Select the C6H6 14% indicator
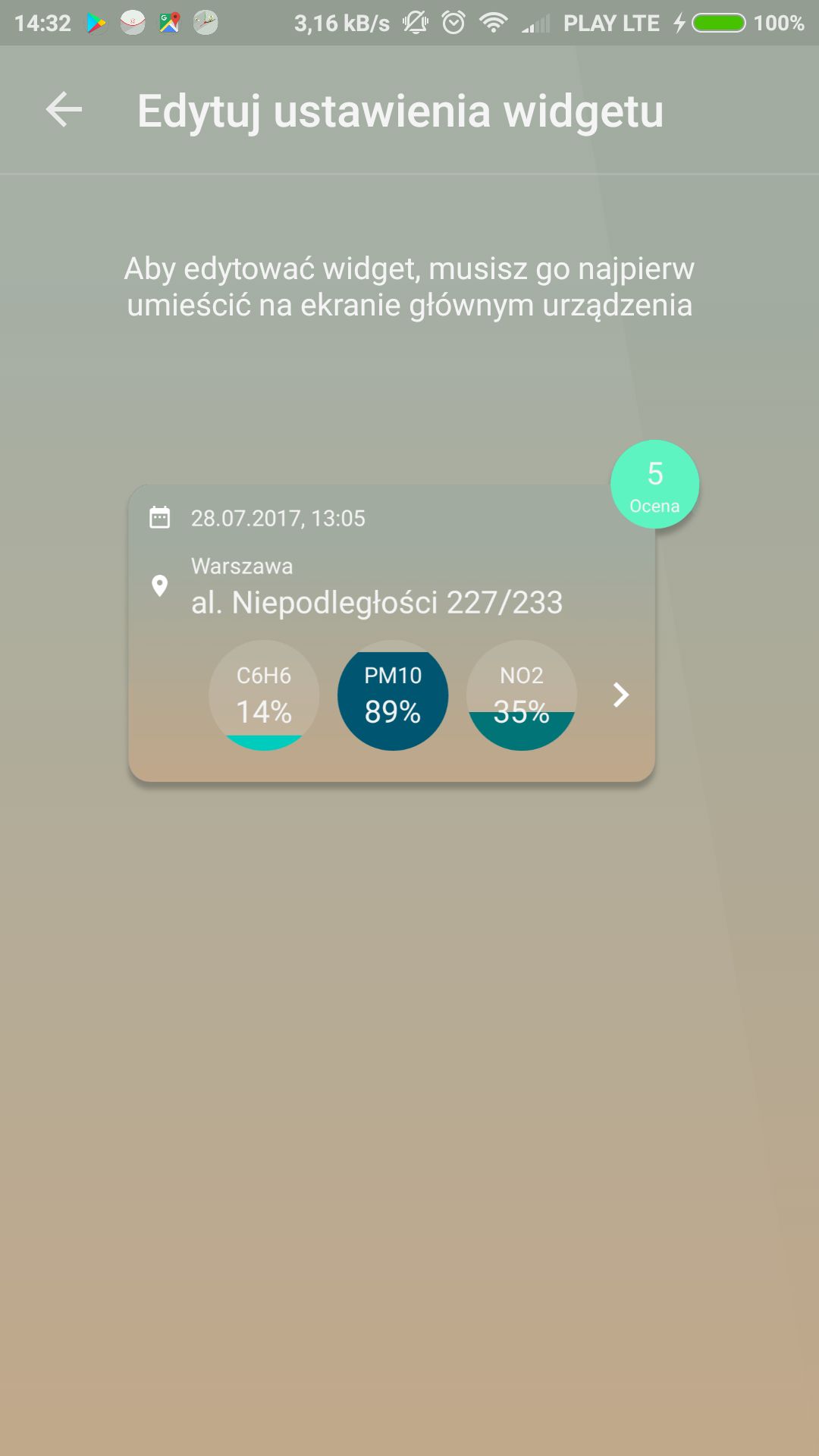819x1456 pixels. (x=264, y=695)
